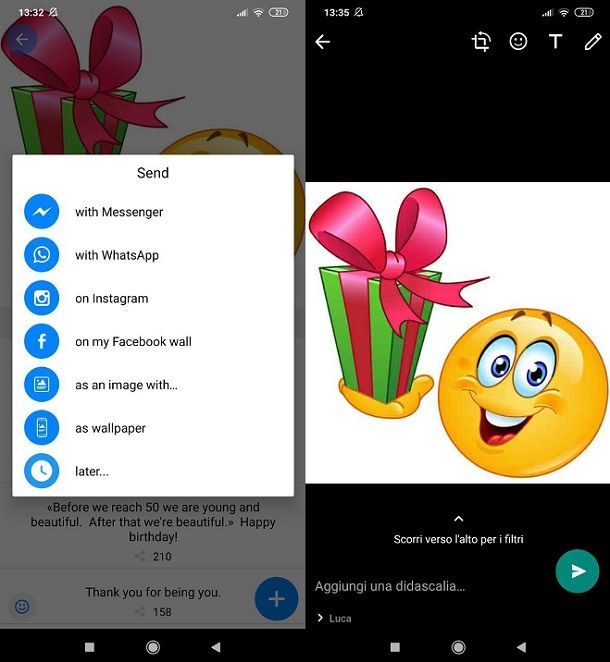This screenshot has width=610, height=662.
Task: Go back from WhatsApp image editor
Action: pyautogui.click(x=322, y=42)
